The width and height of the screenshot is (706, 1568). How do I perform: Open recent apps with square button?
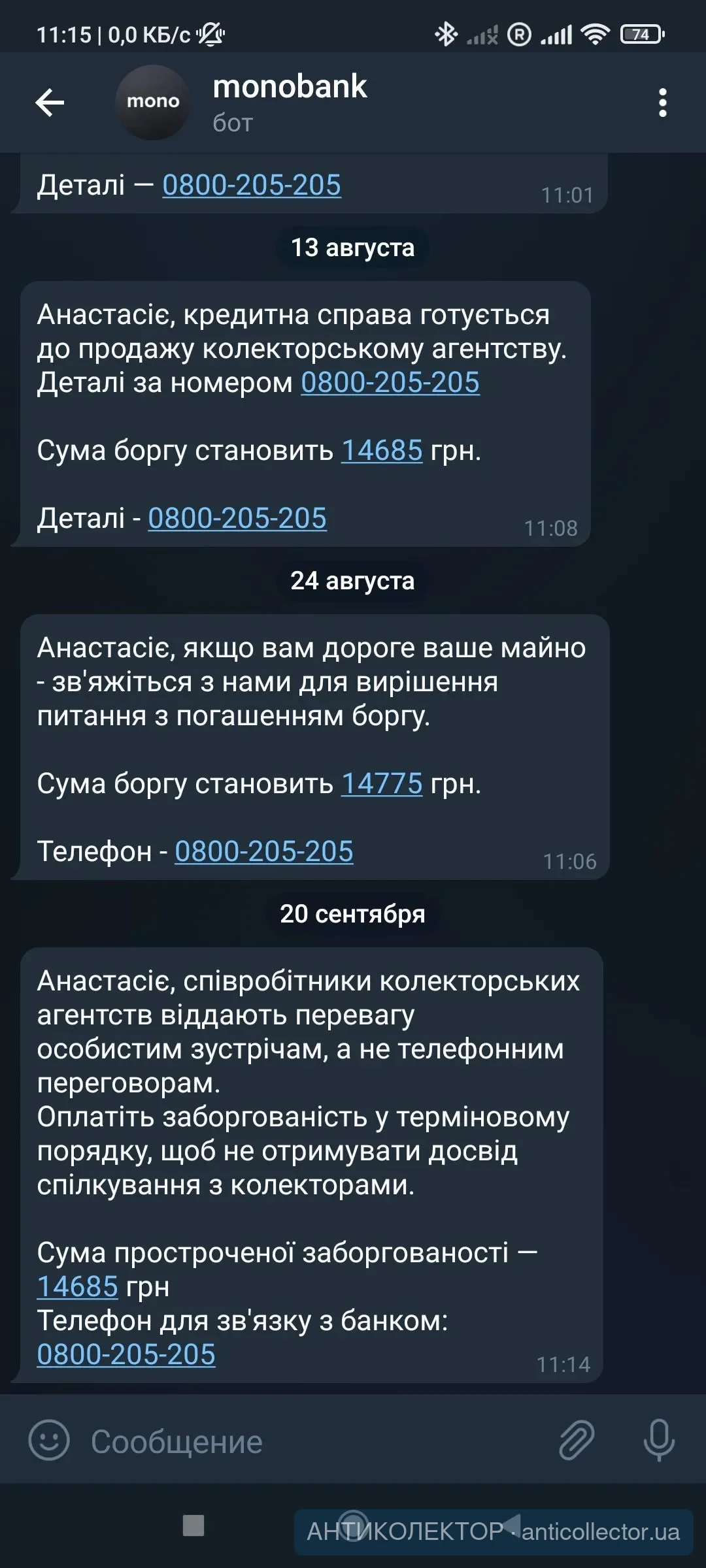(x=193, y=1526)
